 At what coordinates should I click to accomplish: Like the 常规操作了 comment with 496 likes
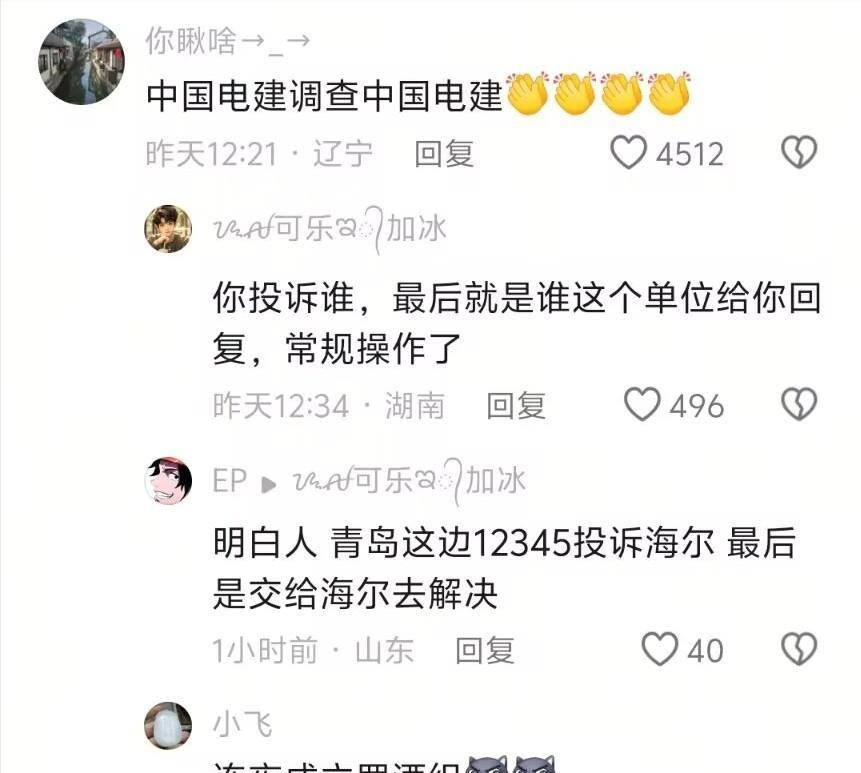[x=642, y=405]
